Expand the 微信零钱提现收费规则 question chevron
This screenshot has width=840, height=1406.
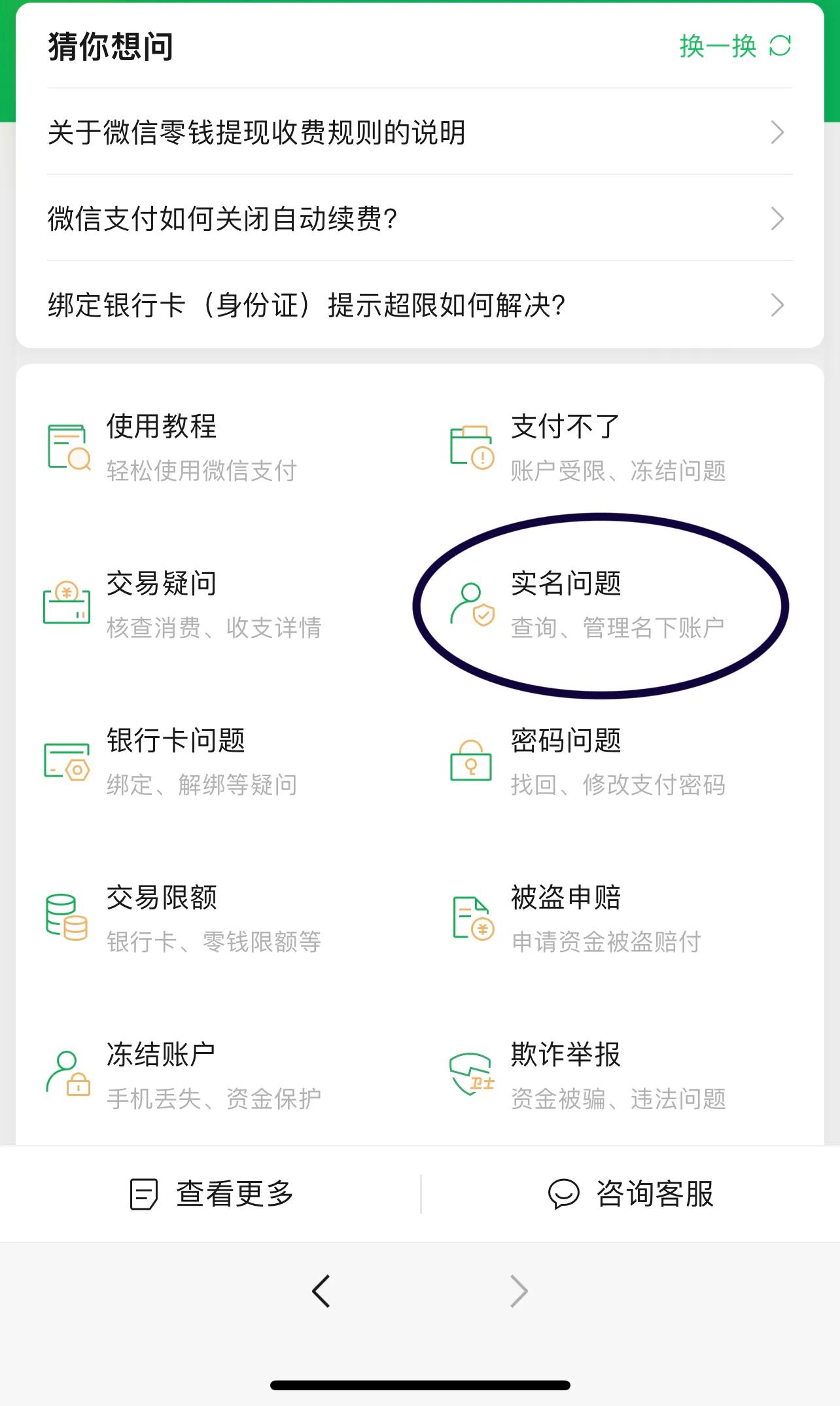(777, 132)
